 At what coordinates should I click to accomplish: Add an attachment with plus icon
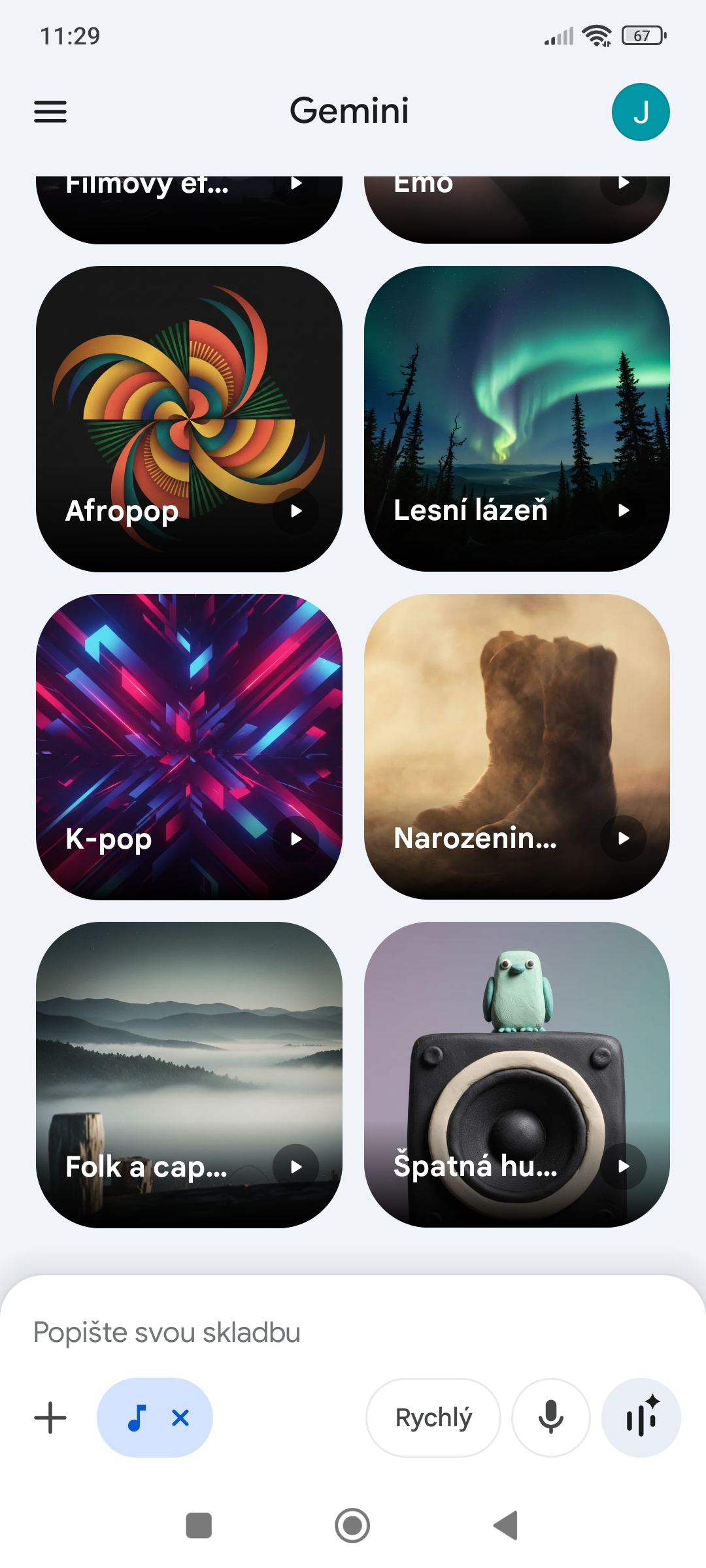[x=50, y=1418]
